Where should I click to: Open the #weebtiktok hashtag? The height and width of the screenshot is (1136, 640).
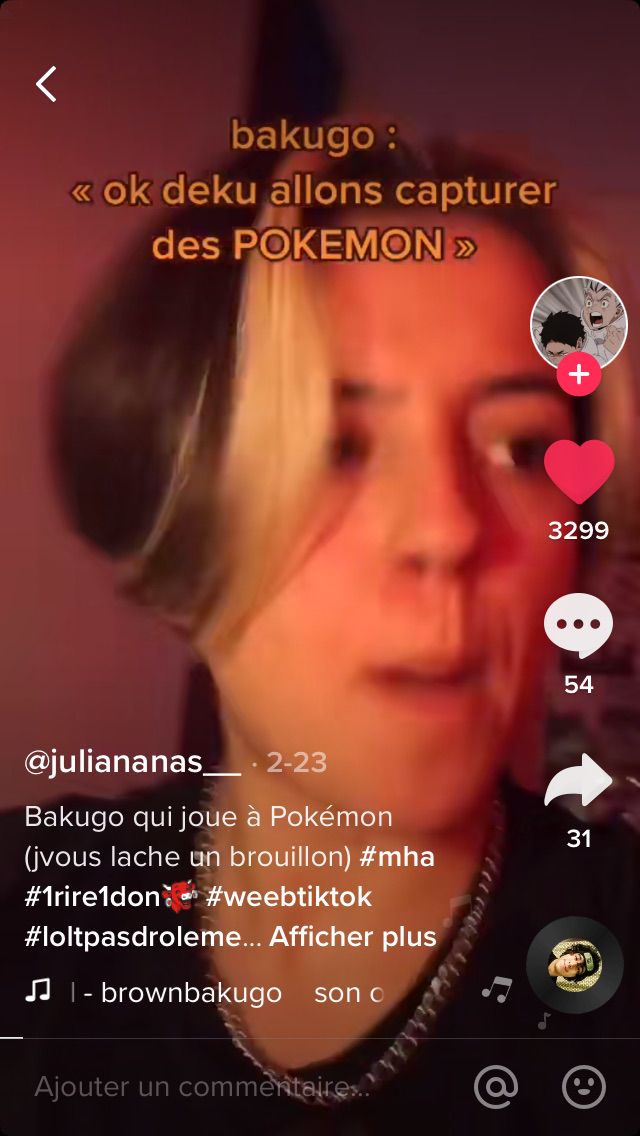[288, 897]
